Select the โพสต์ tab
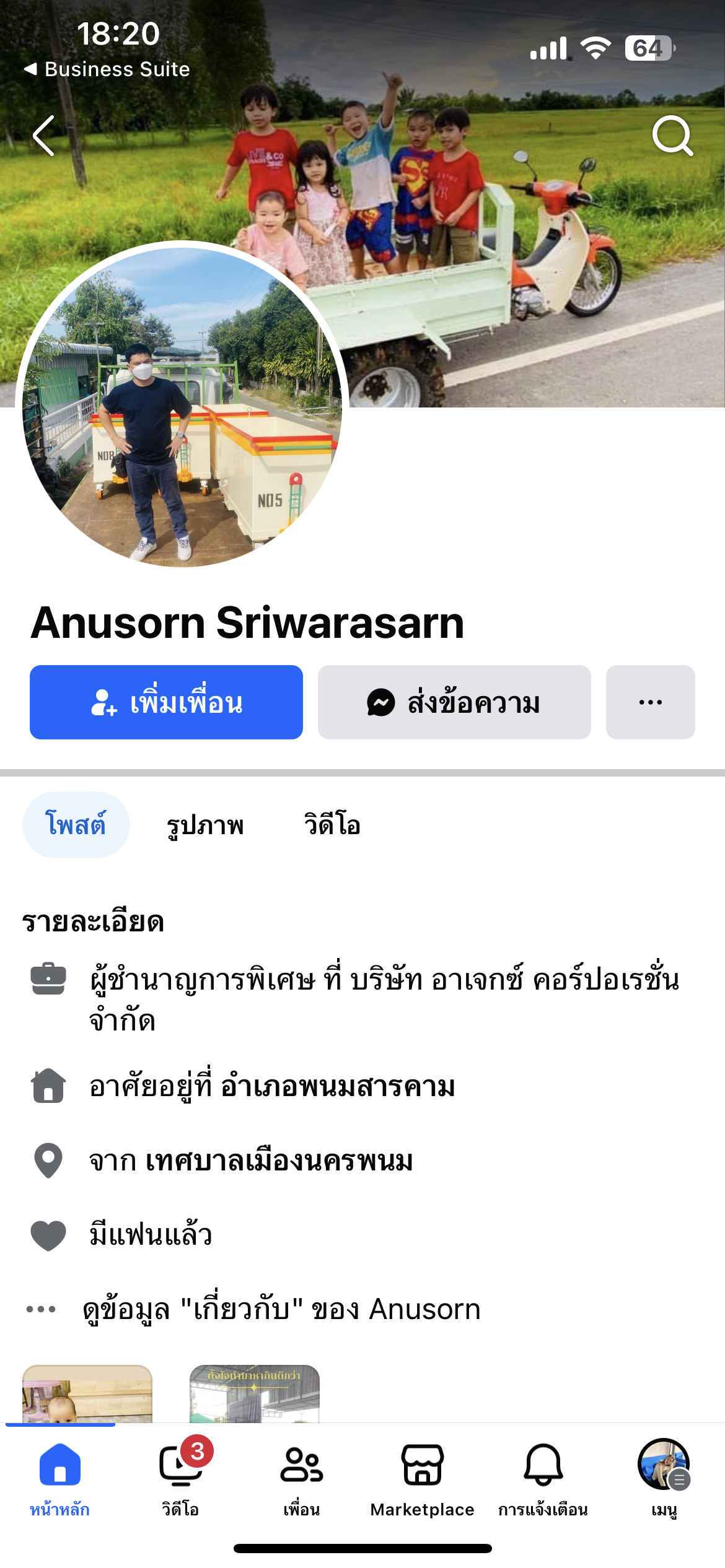Image resolution: width=725 pixels, height=1568 pixels. [x=76, y=825]
